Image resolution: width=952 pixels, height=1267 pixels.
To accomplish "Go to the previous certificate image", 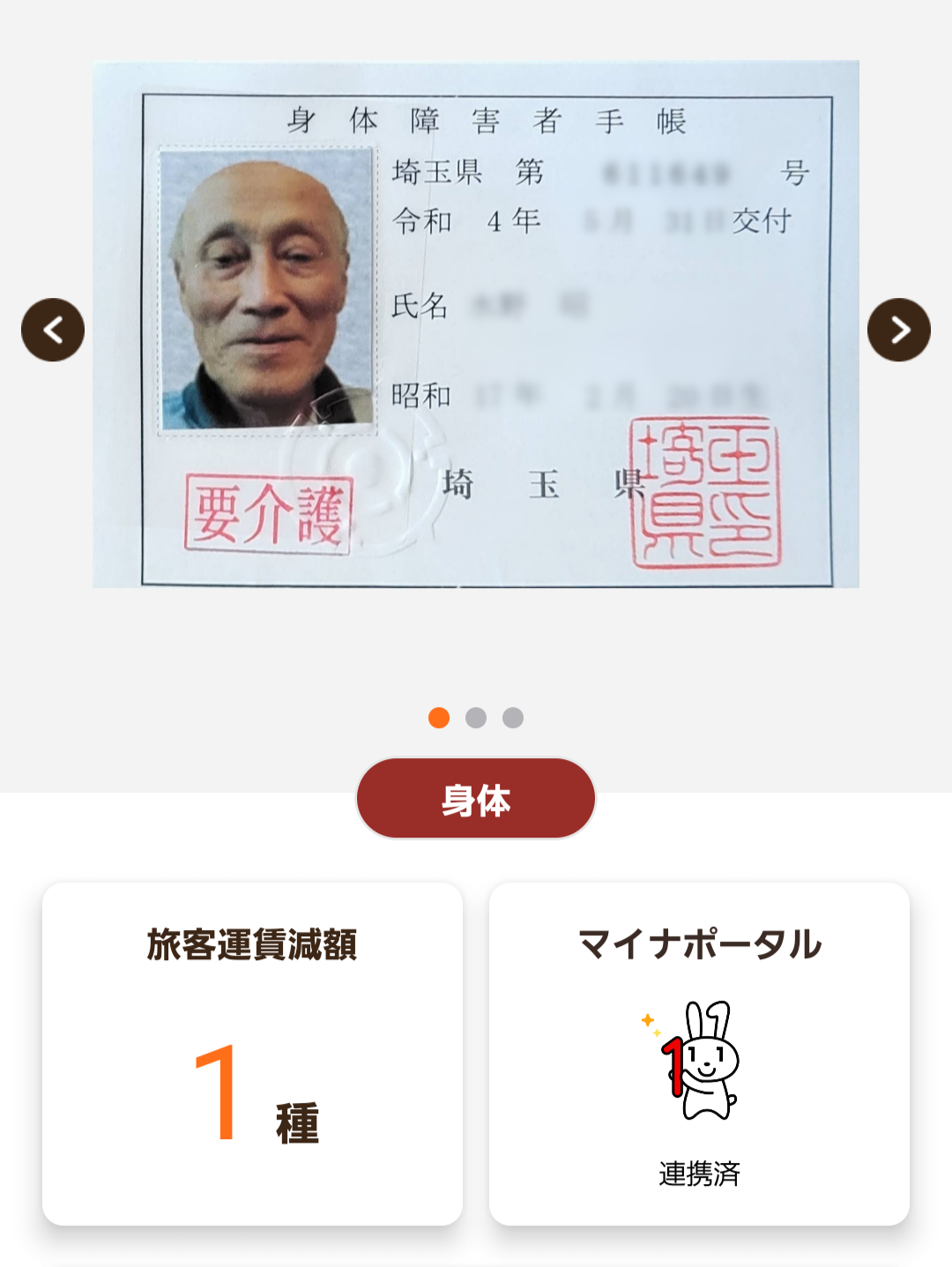I will point(53,330).
